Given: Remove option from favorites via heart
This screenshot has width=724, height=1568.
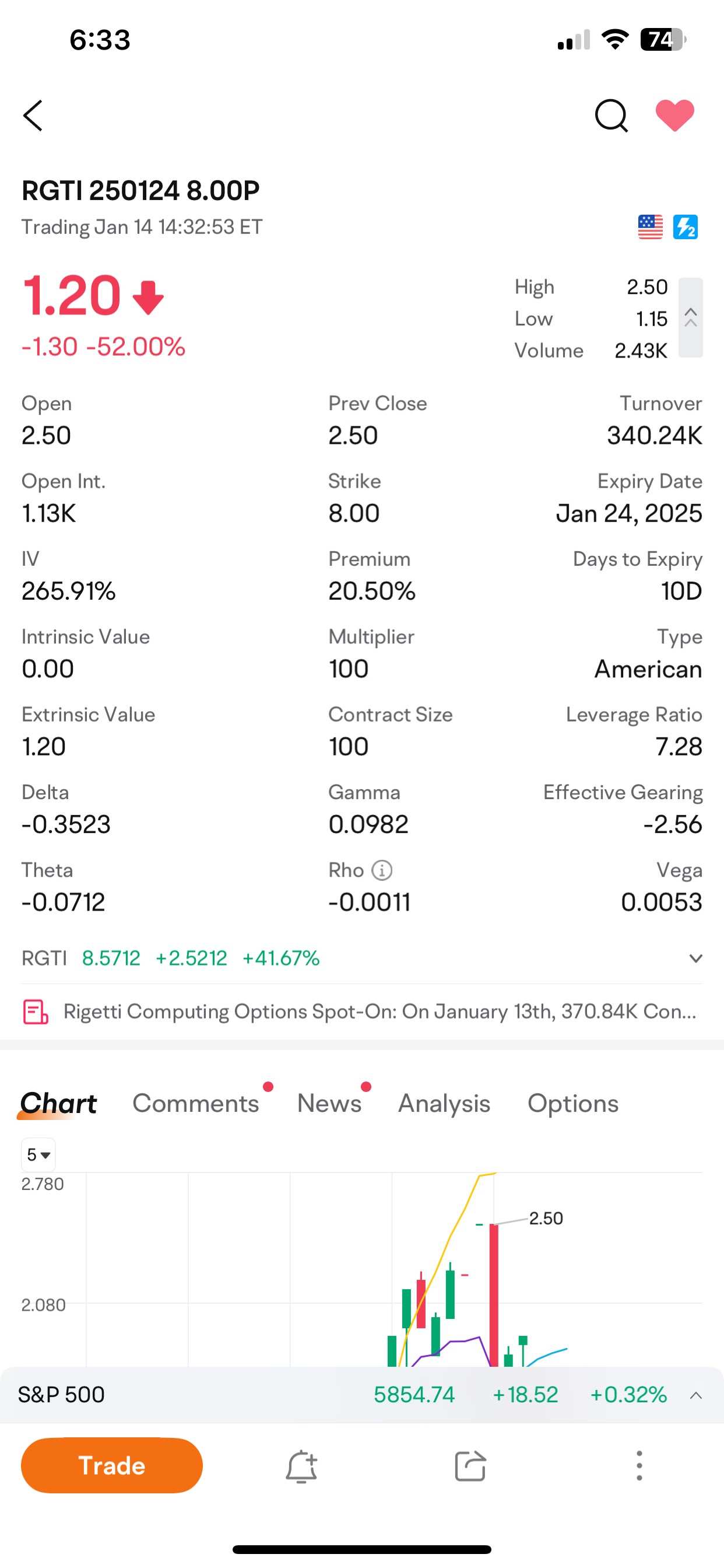Looking at the screenshot, I should 674,115.
